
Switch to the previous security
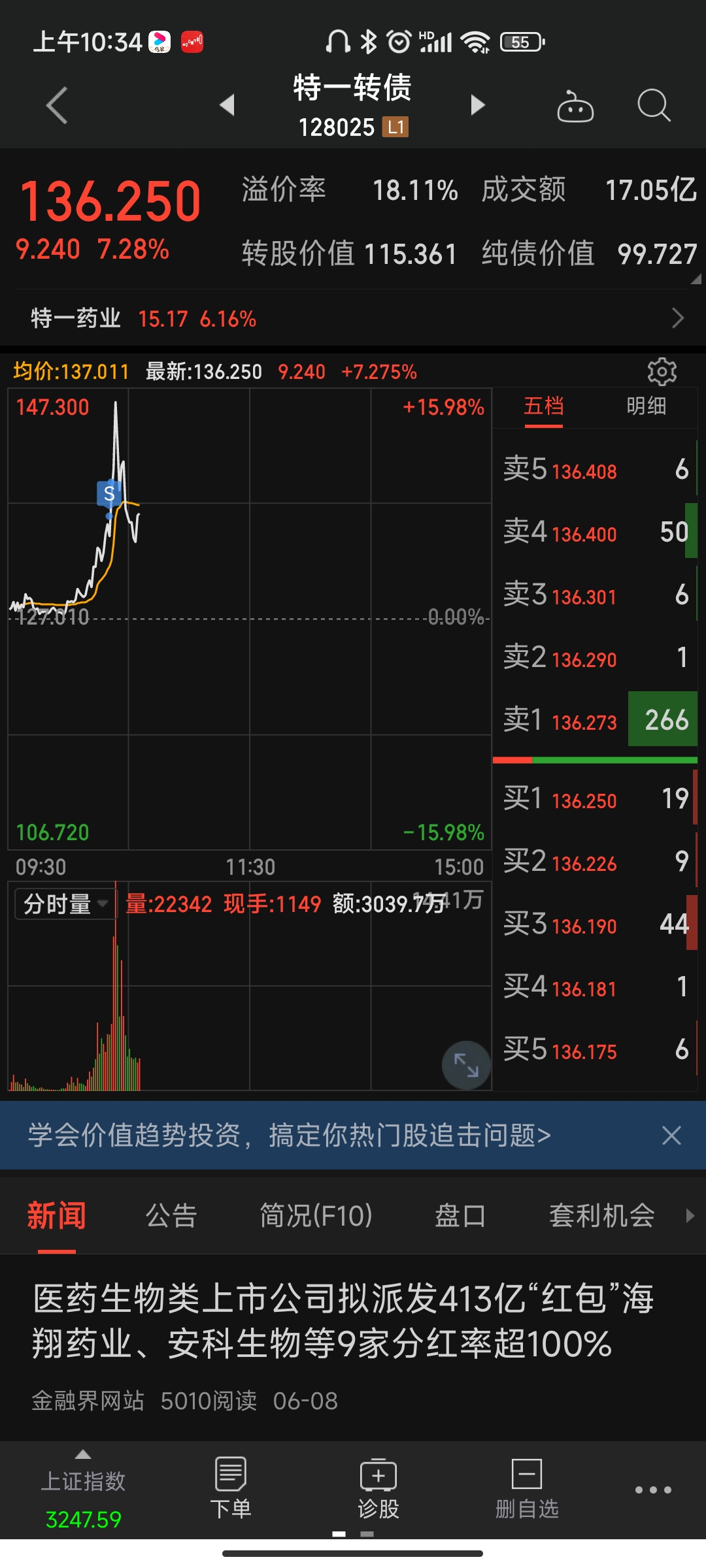(x=227, y=105)
